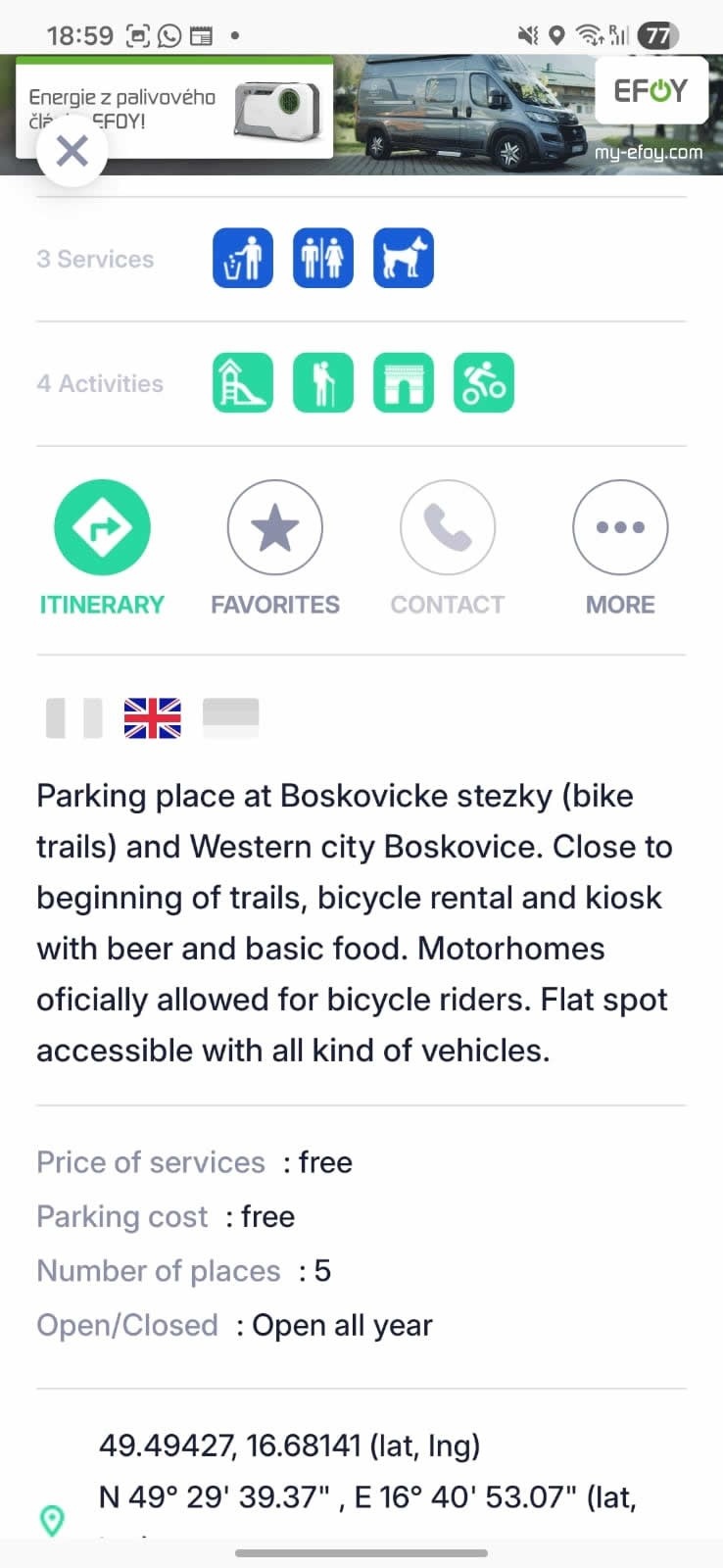Image resolution: width=723 pixels, height=1568 pixels.
Task: Open the More options menu
Action: (620, 528)
